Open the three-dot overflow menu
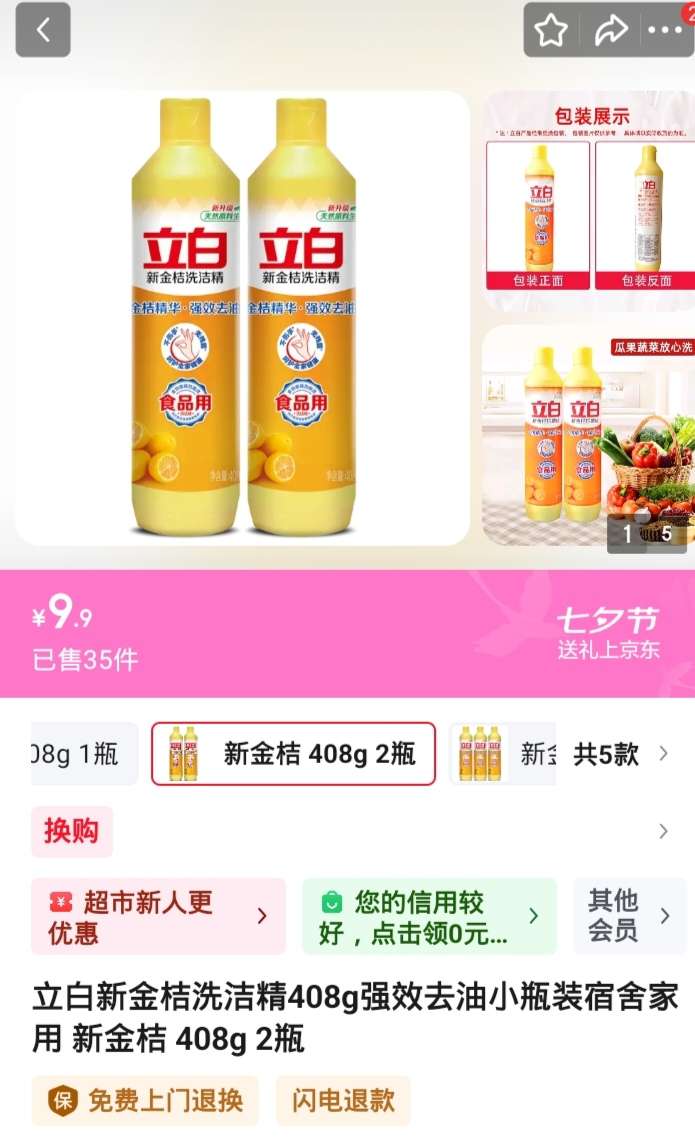 (x=664, y=31)
